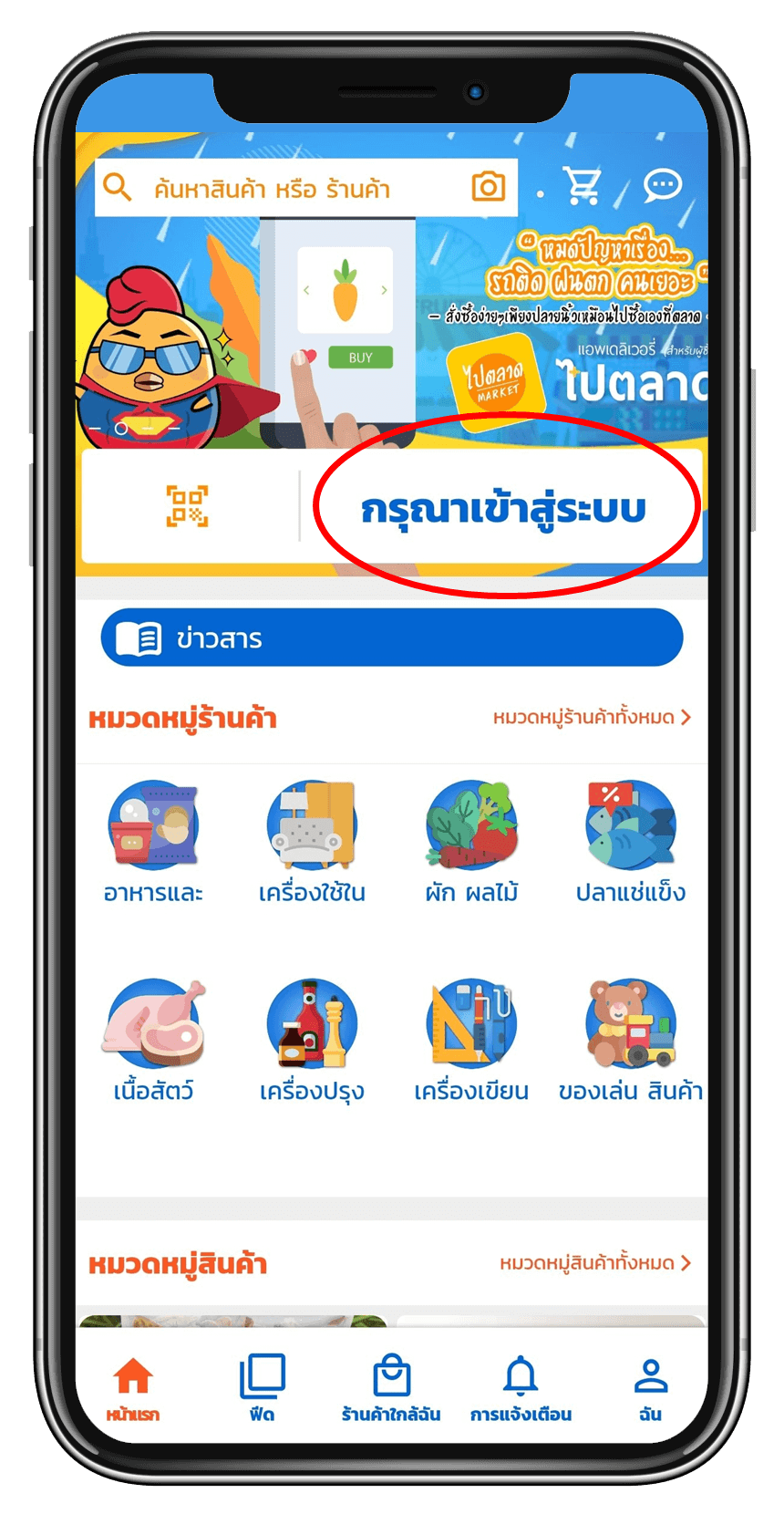Screen dimensions: 784x1514
Task: View หมวดหมู่สินค้าทั้งหมด link
Action: click(595, 1263)
